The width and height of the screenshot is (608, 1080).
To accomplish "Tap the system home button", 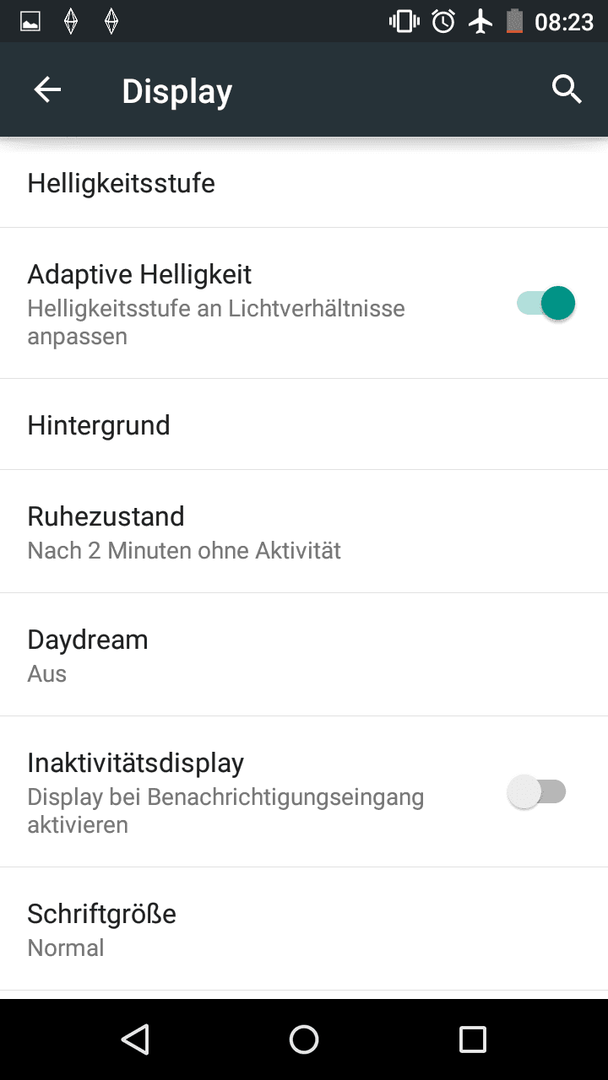I will (304, 1039).
